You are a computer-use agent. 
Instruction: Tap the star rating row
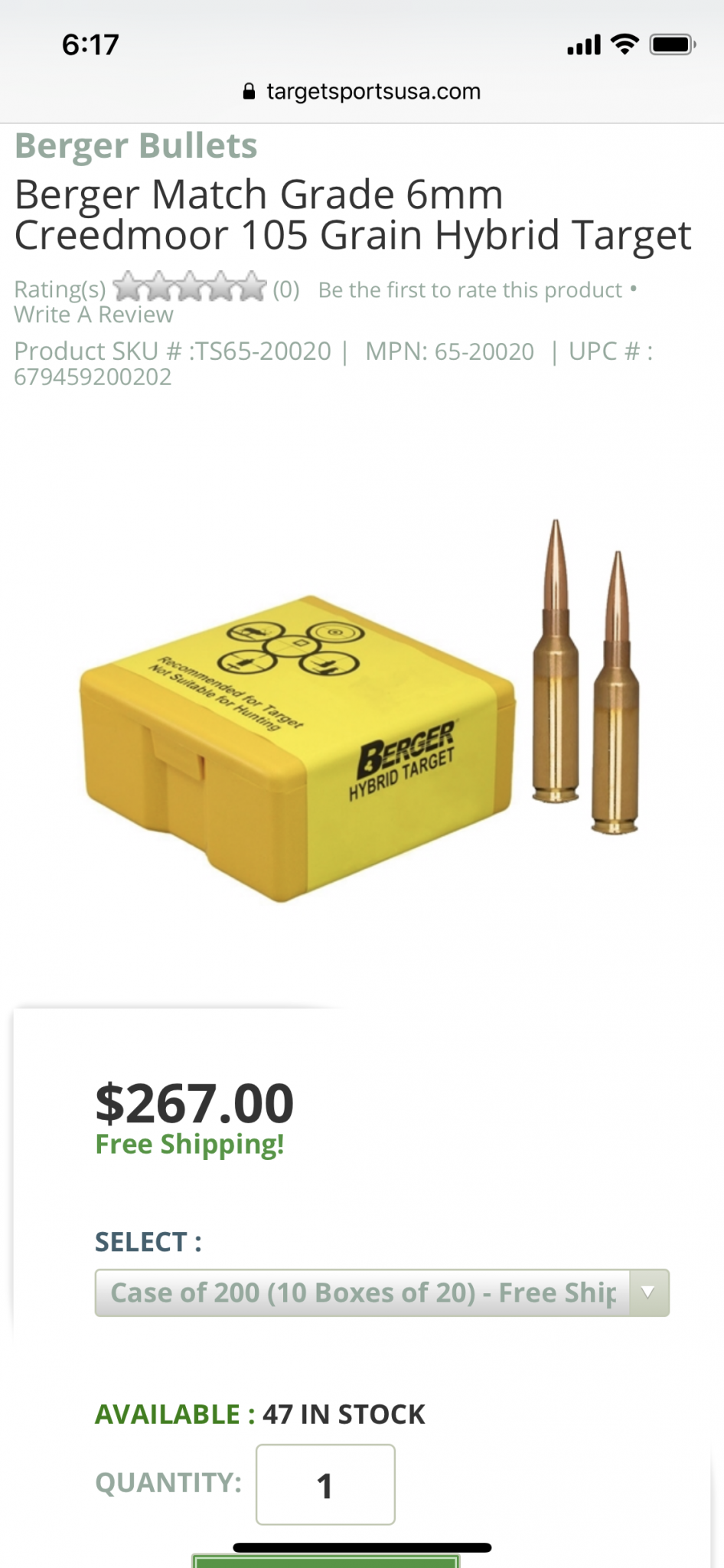[x=189, y=288]
